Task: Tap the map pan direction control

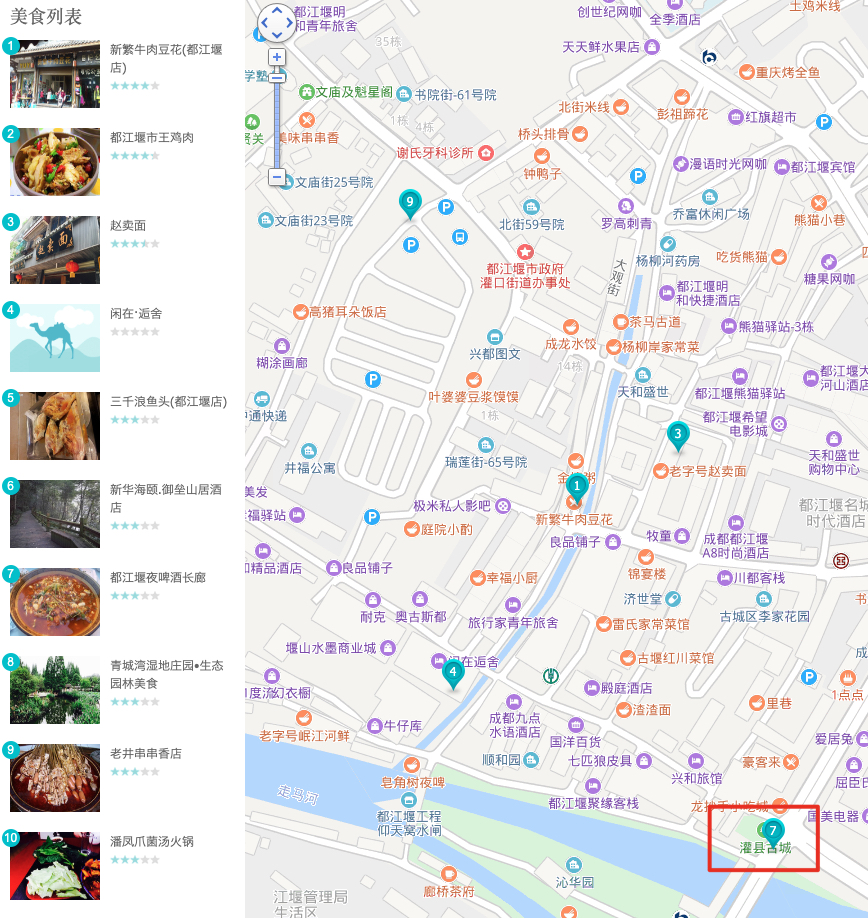Action: 277,22
